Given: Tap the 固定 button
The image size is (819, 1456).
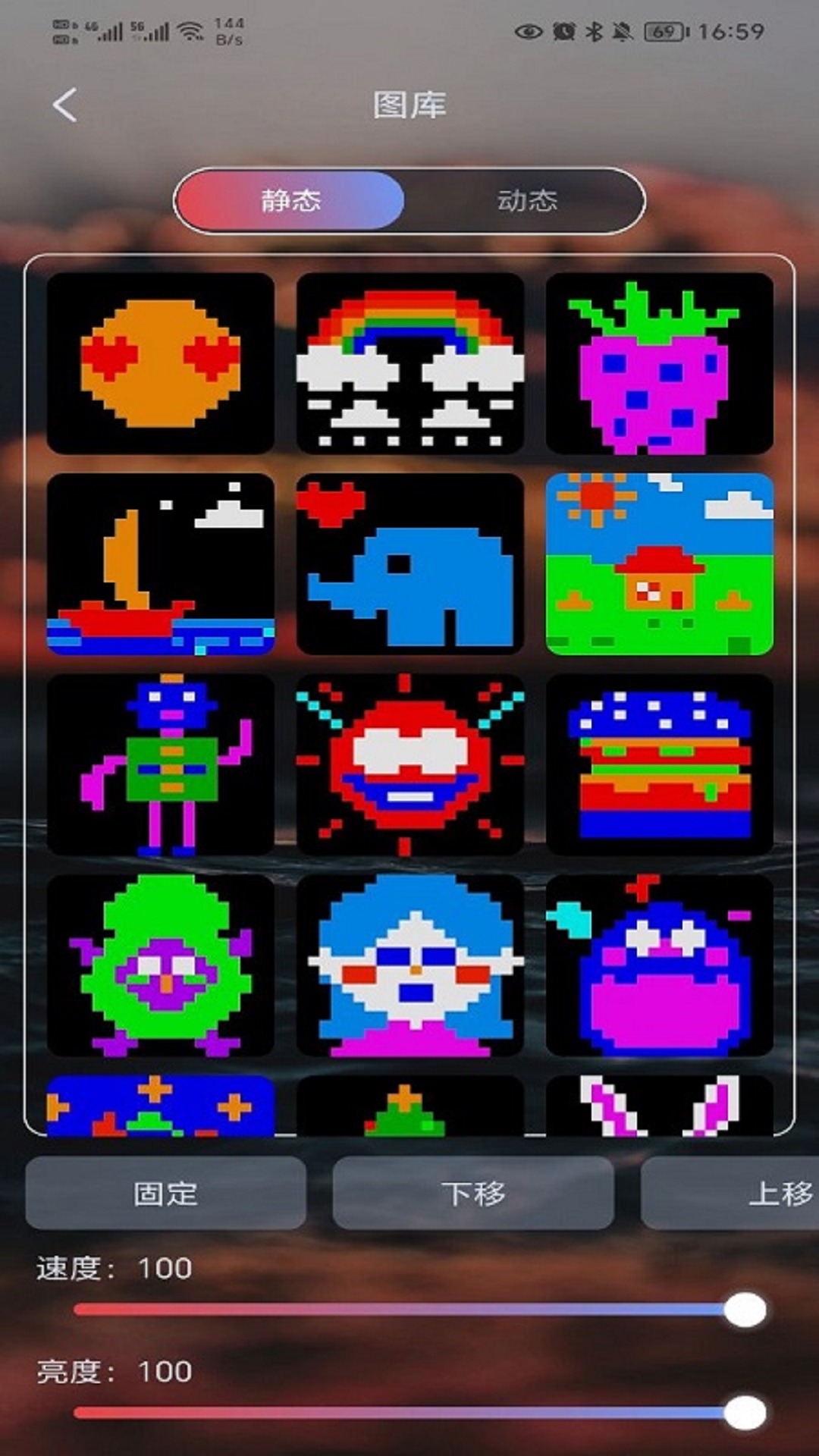Looking at the screenshot, I should click(165, 1193).
